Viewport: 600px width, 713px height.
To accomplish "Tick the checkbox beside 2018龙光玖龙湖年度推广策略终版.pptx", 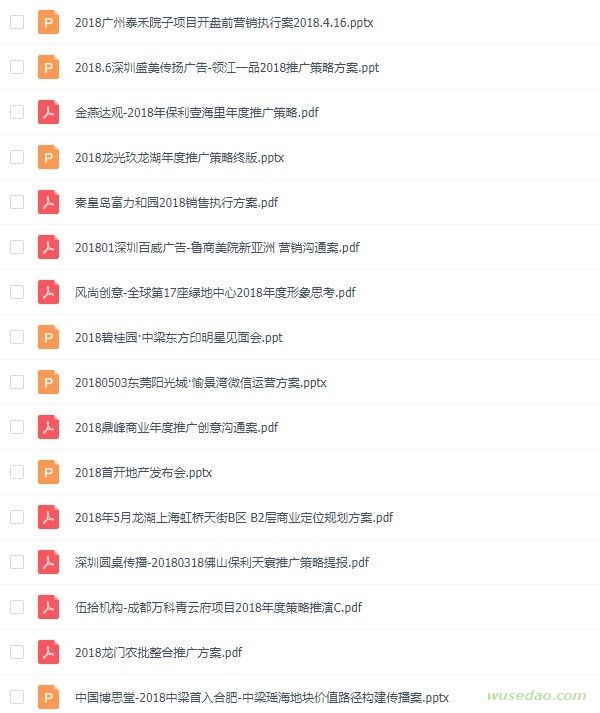I will tap(17, 157).
